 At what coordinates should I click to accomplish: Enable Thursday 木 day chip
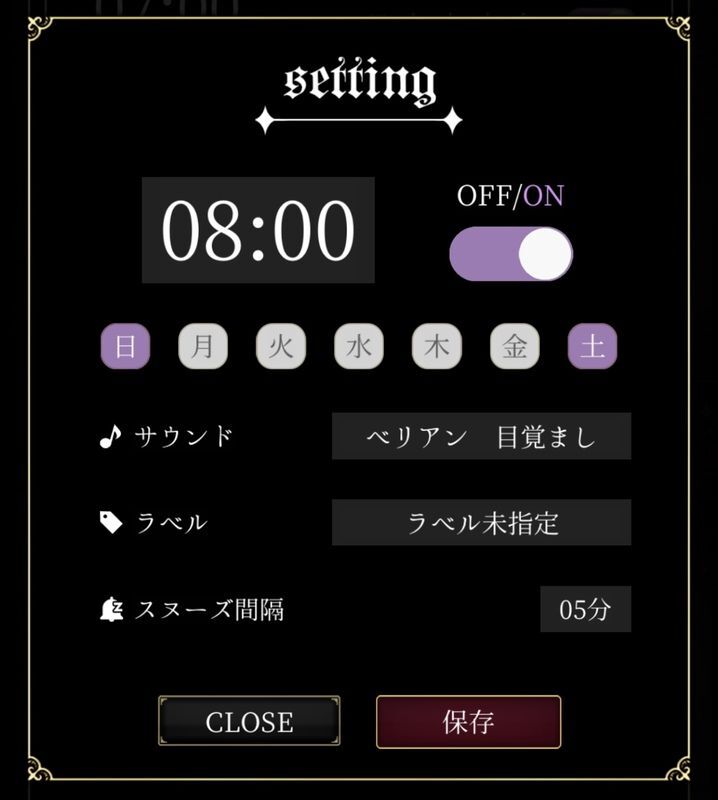[437, 348]
